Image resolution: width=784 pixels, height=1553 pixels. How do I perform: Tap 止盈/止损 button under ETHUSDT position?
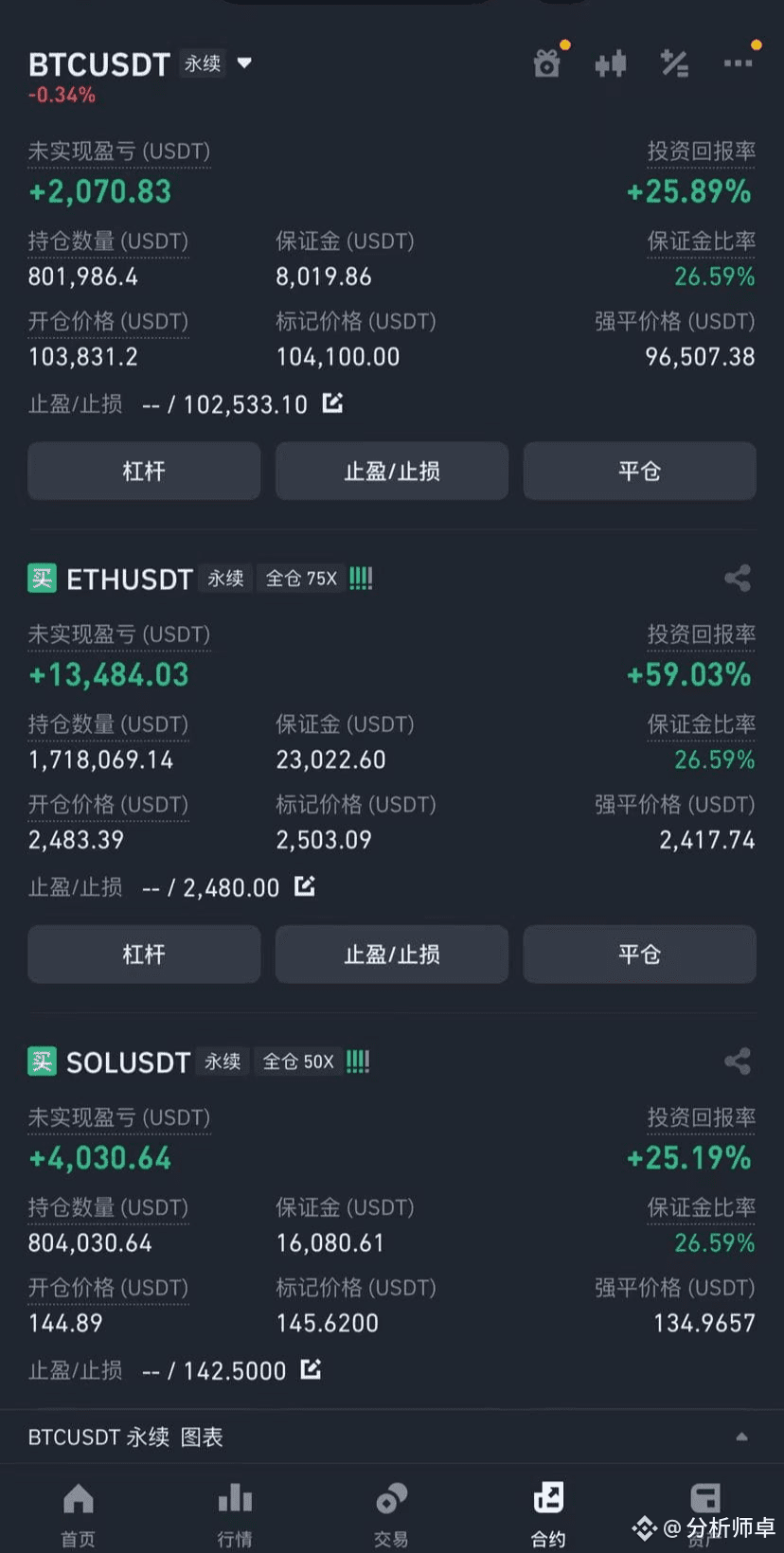(x=392, y=954)
